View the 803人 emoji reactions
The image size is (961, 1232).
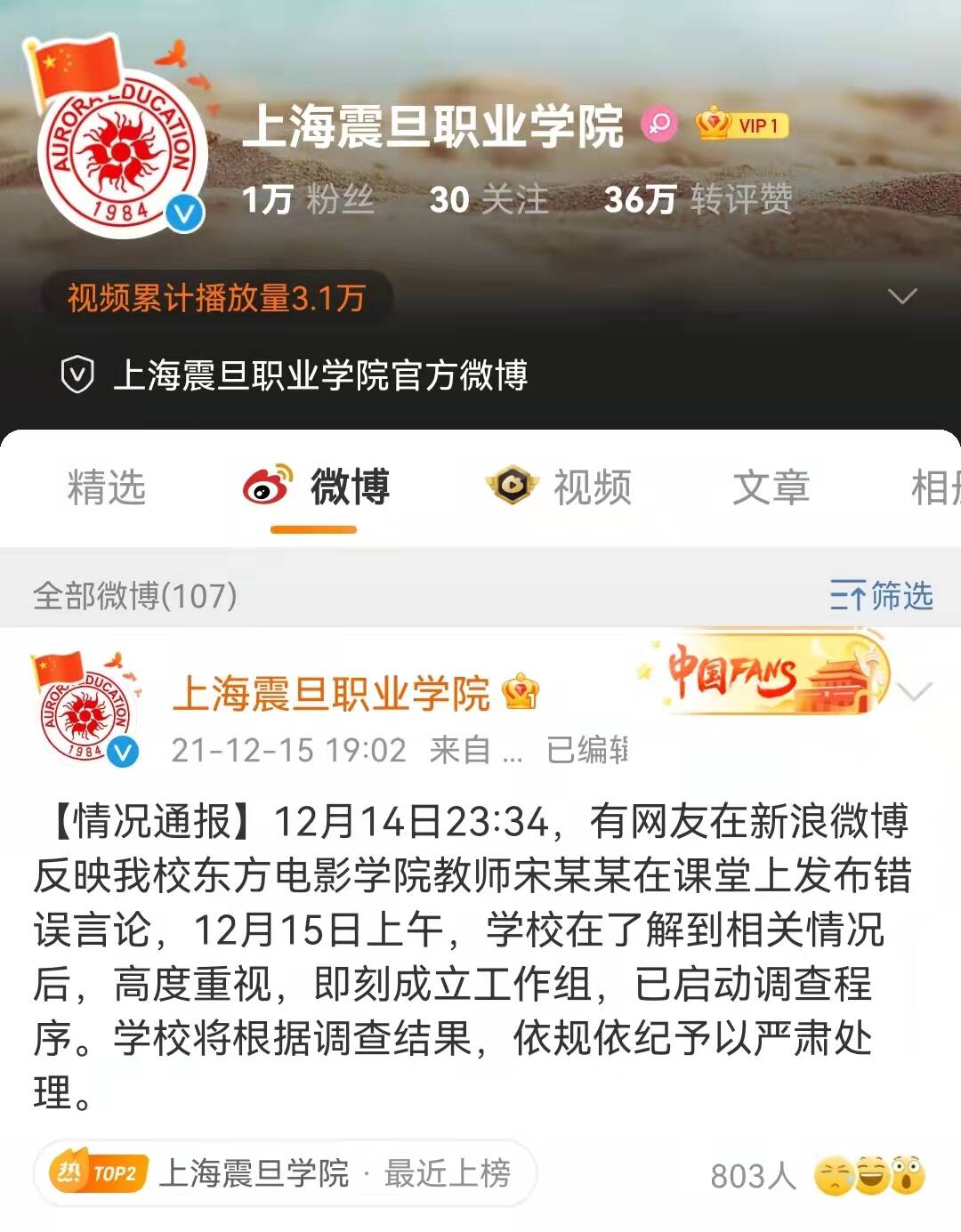pos(817,1176)
